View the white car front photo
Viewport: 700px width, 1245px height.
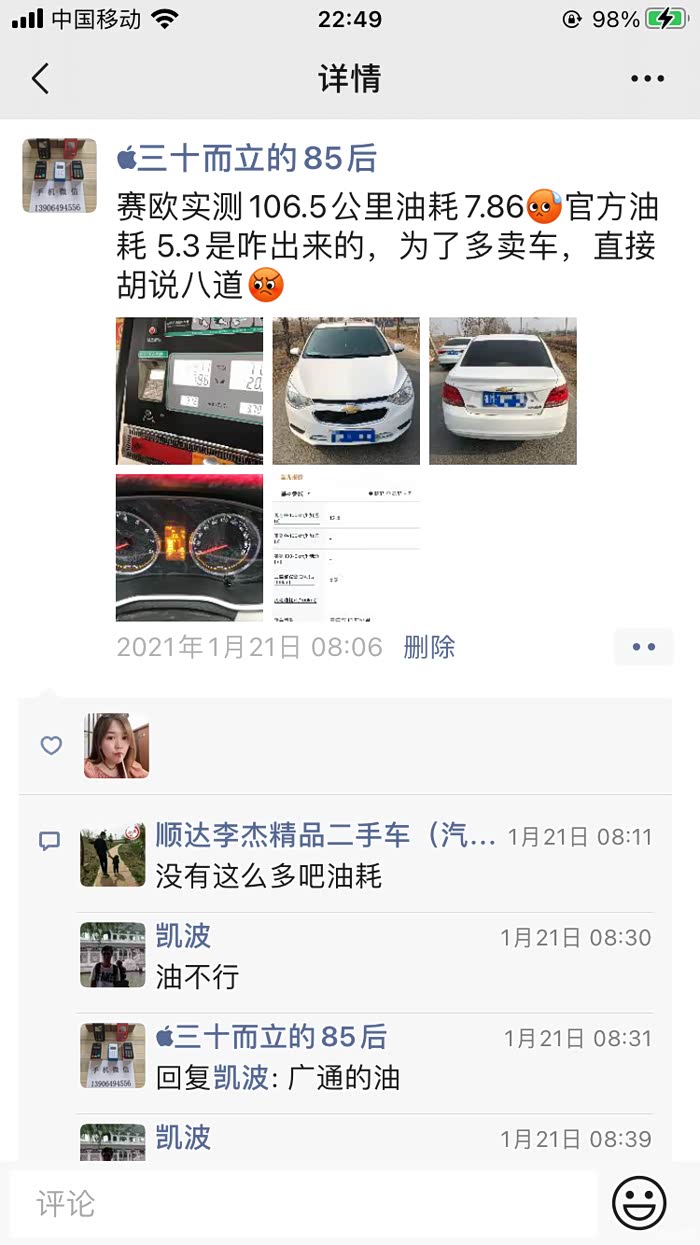point(346,391)
